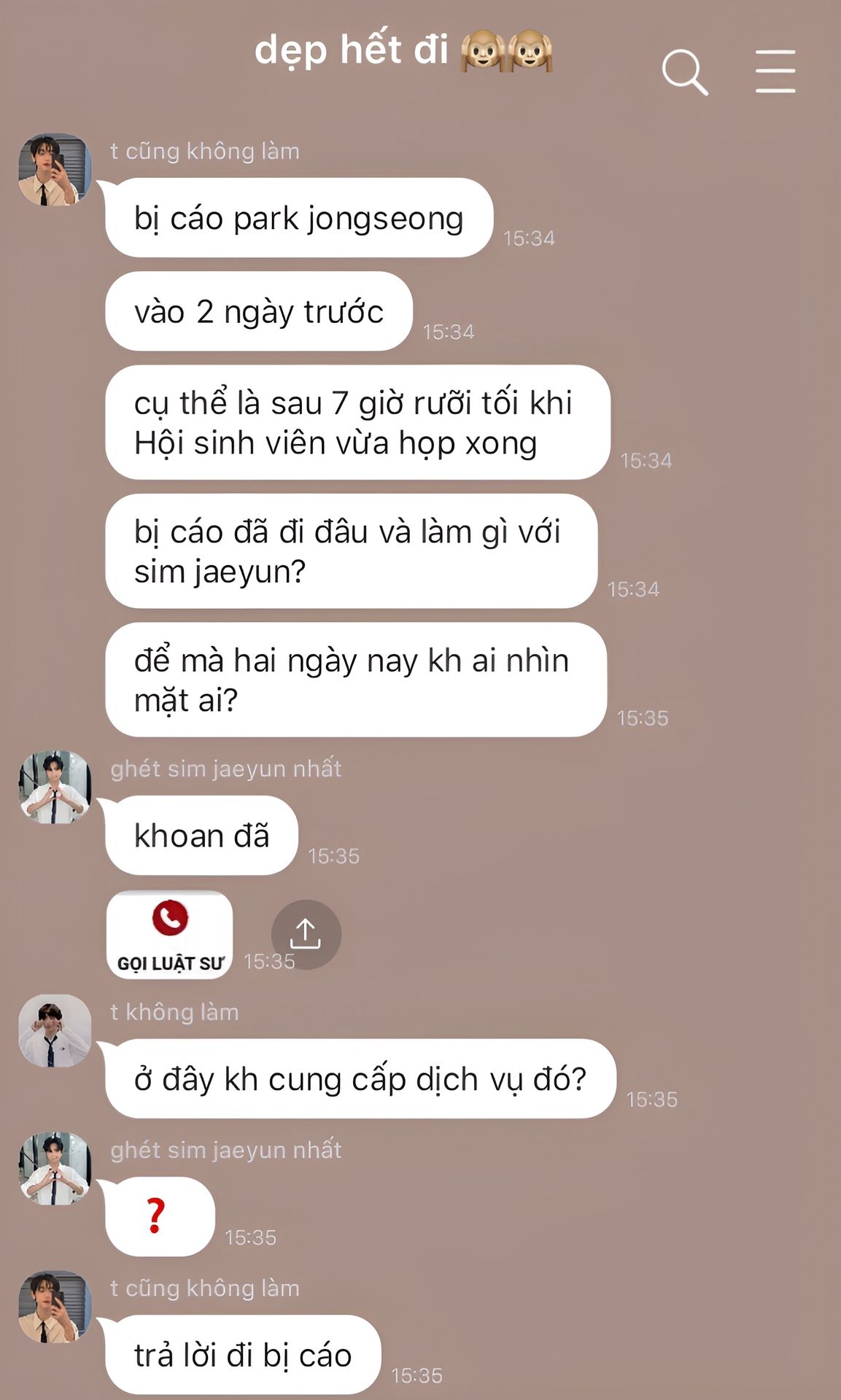Open the "GỌI LUẬT SƯ" sticker image

pos(170,934)
